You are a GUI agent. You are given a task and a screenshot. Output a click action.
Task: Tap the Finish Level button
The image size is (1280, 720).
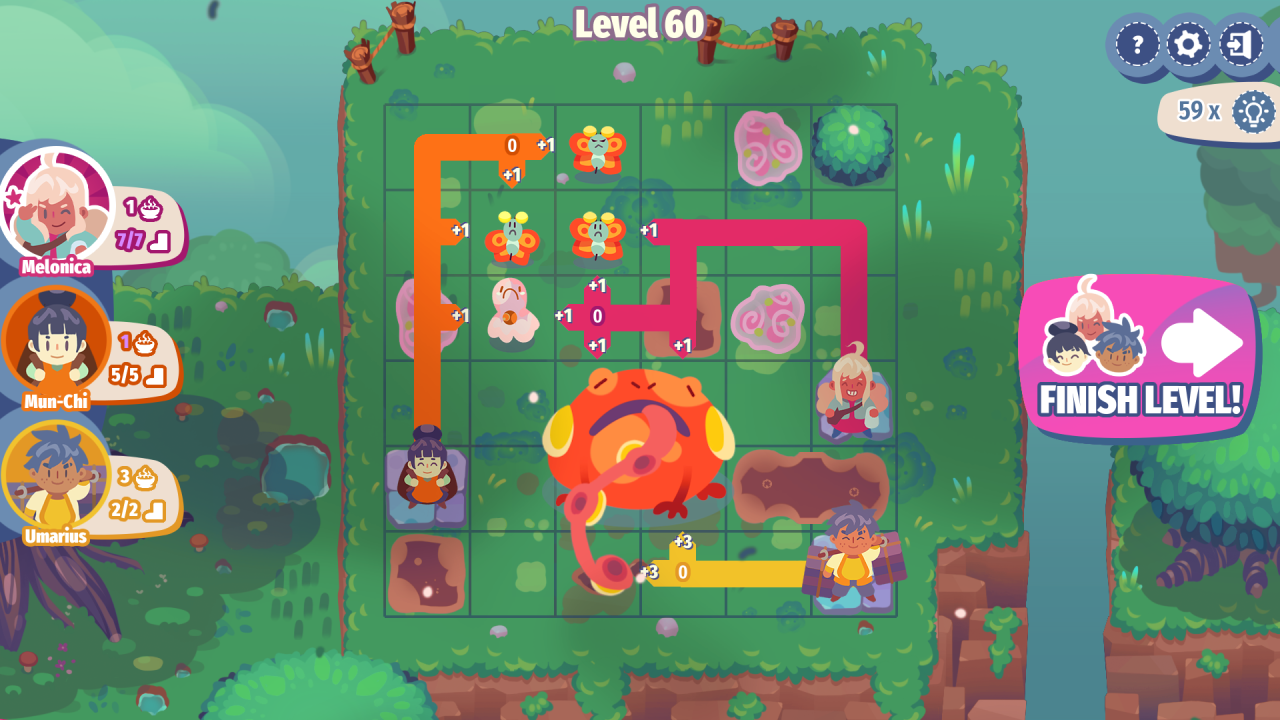[1139, 358]
